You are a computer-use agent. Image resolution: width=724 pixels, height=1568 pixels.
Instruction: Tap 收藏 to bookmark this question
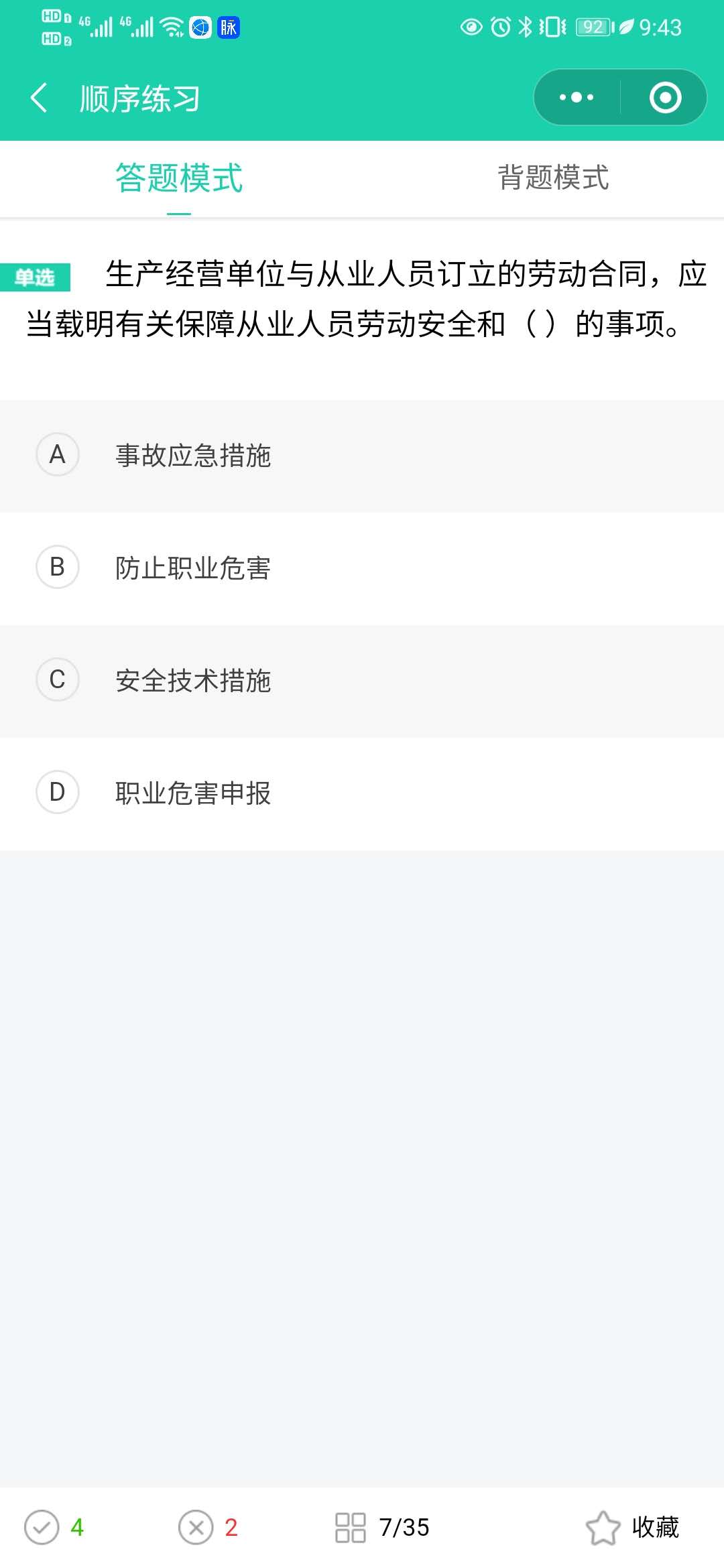point(632,1528)
